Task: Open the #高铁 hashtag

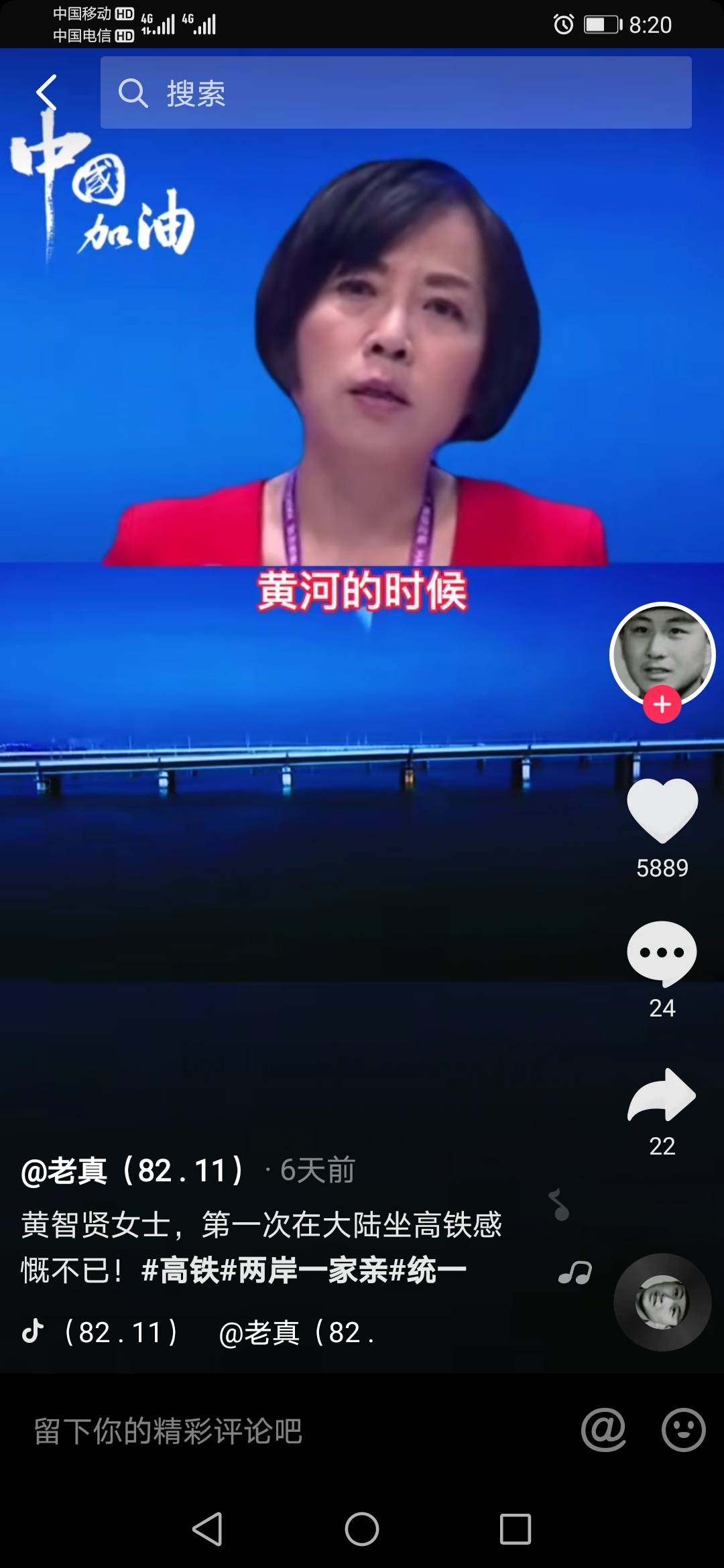Action: tap(180, 1270)
